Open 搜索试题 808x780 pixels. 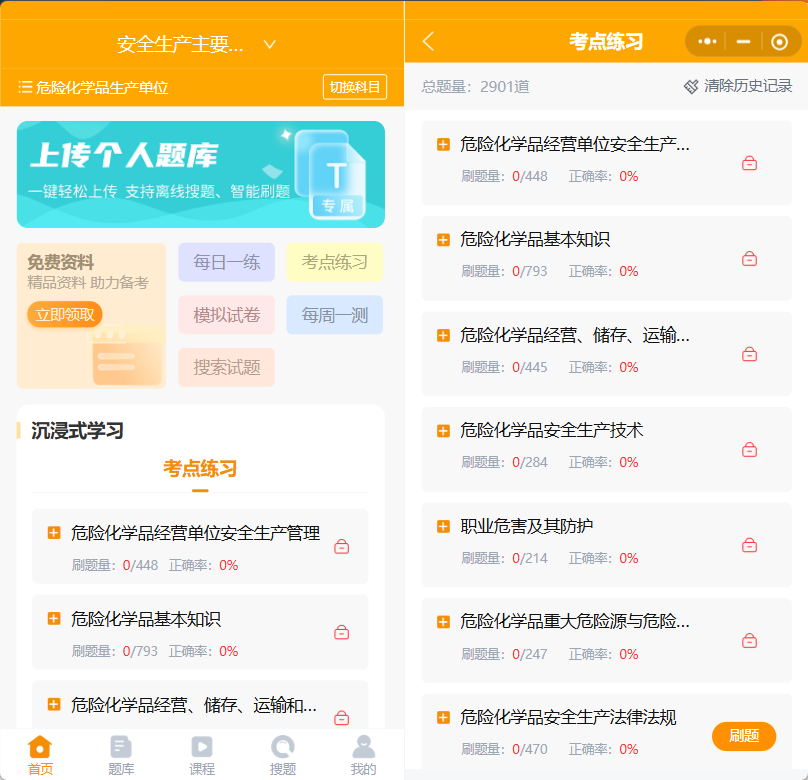(226, 367)
